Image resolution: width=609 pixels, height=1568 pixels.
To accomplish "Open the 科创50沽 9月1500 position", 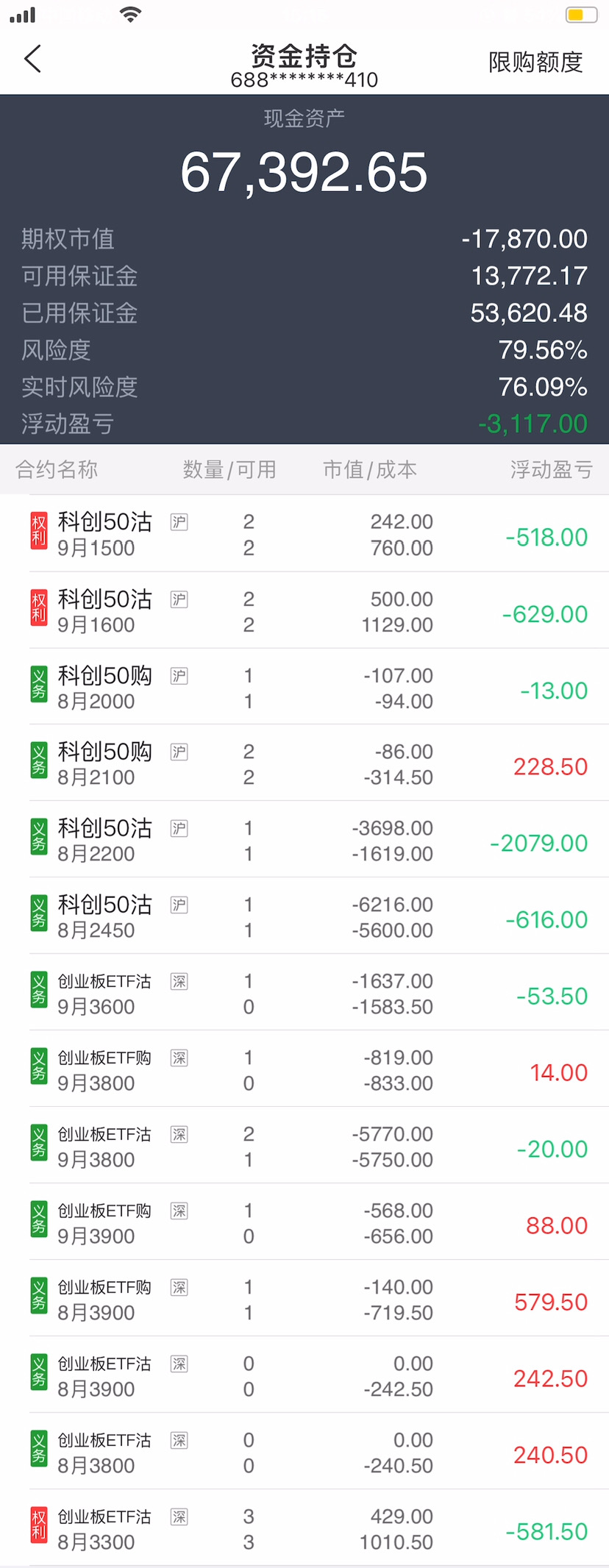I will pyautogui.click(x=304, y=534).
